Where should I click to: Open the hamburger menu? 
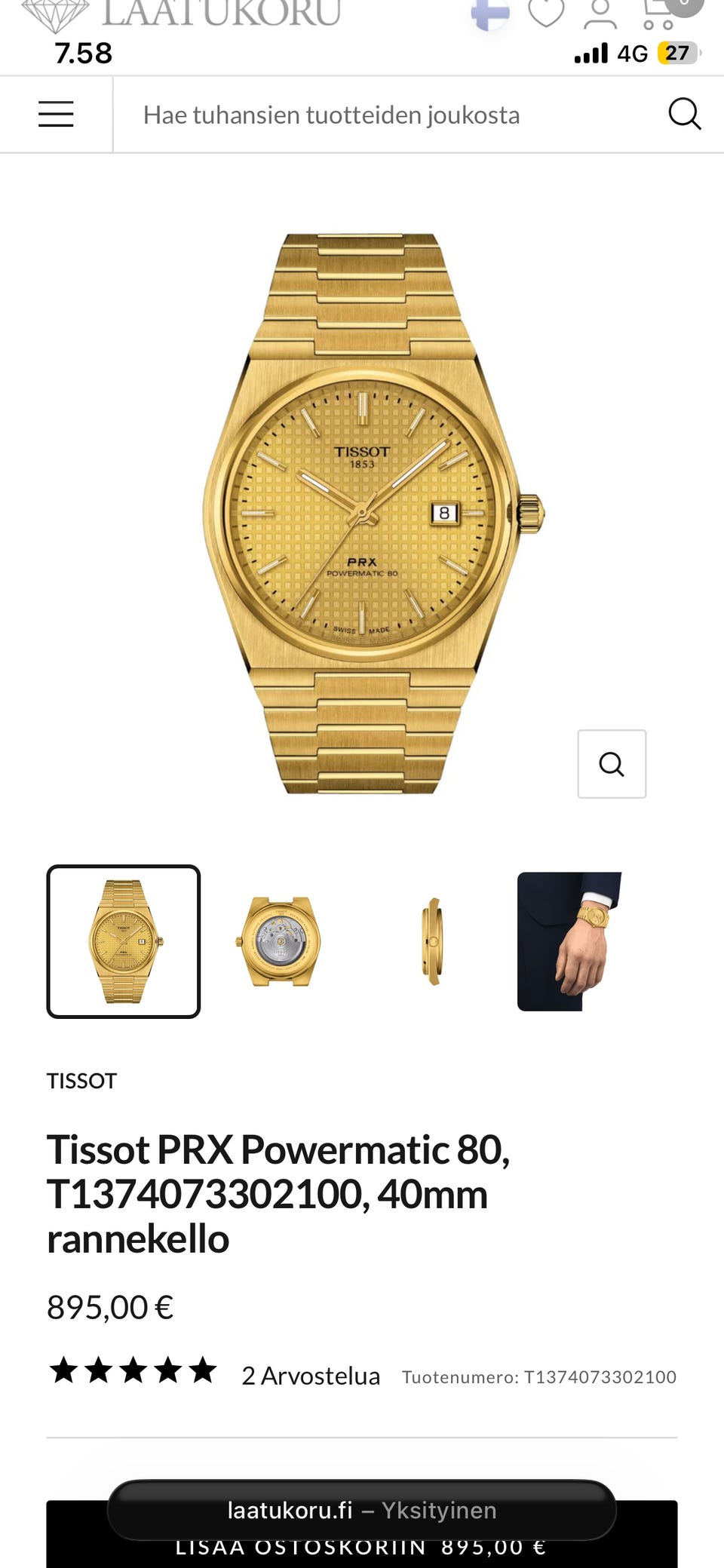(56, 115)
